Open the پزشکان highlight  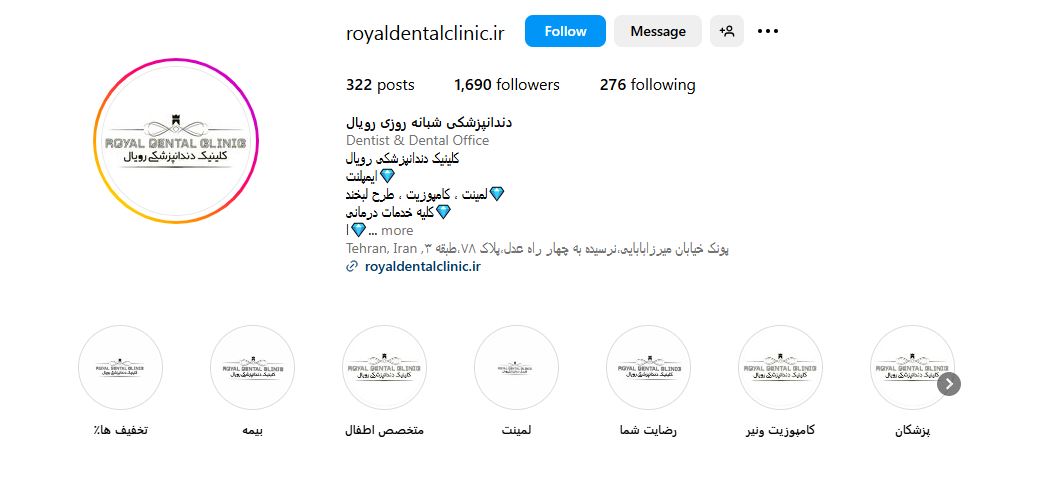pos(910,368)
